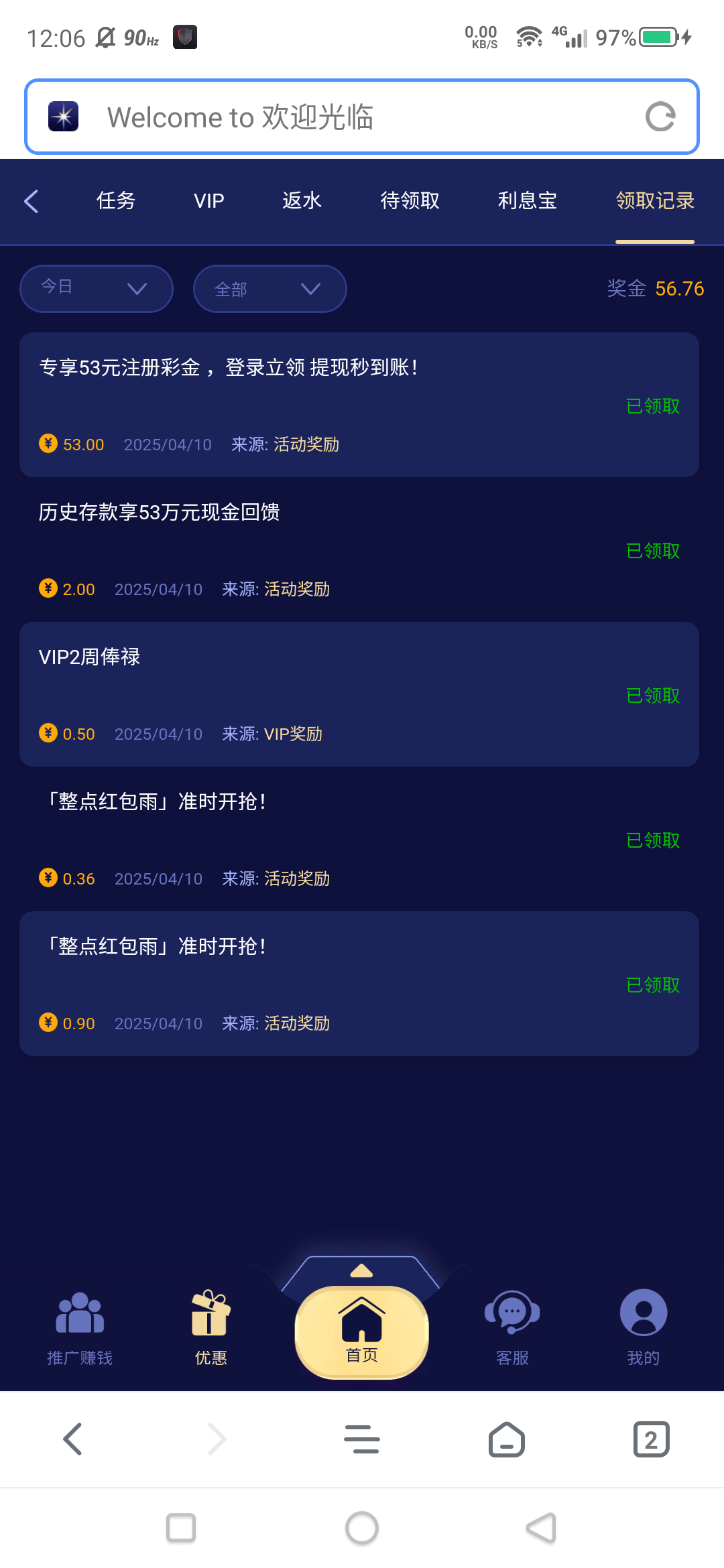Select the 待领取 tab
The image size is (724, 1568).
tap(410, 201)
